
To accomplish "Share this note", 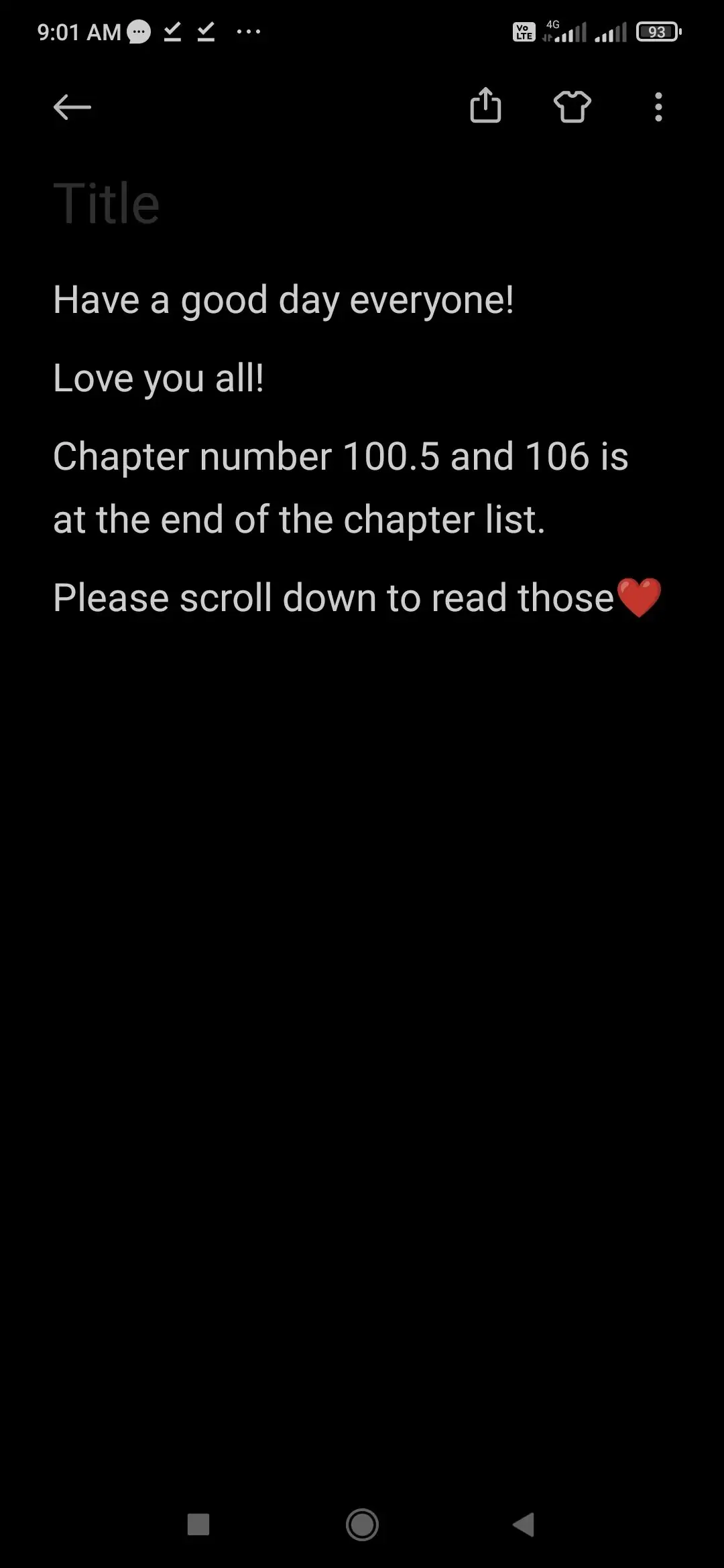I will [x=485, y=105].
